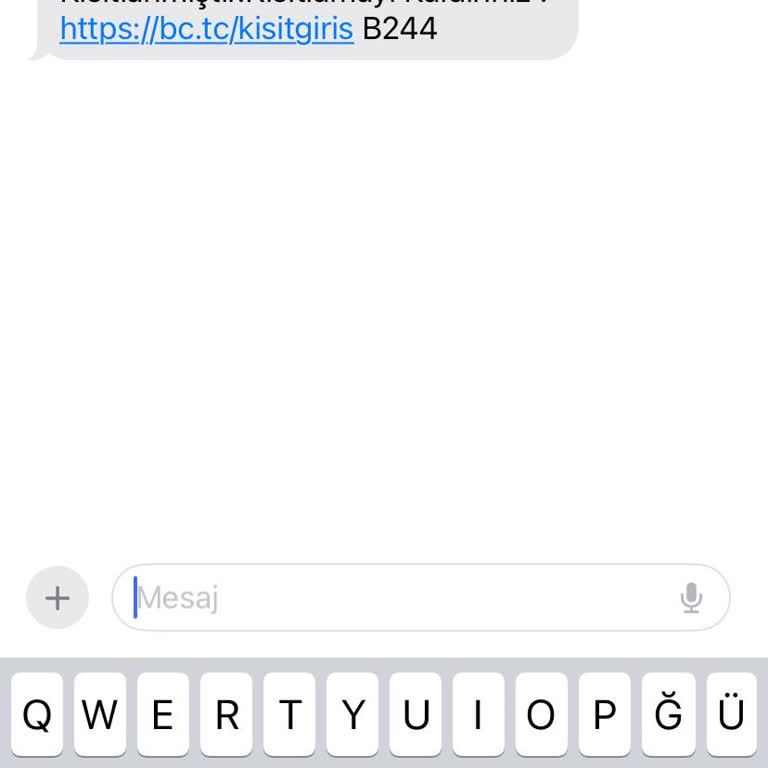Focus the Mesaj text field
This screenshot has width=768, height=768.
coord(400,598)
